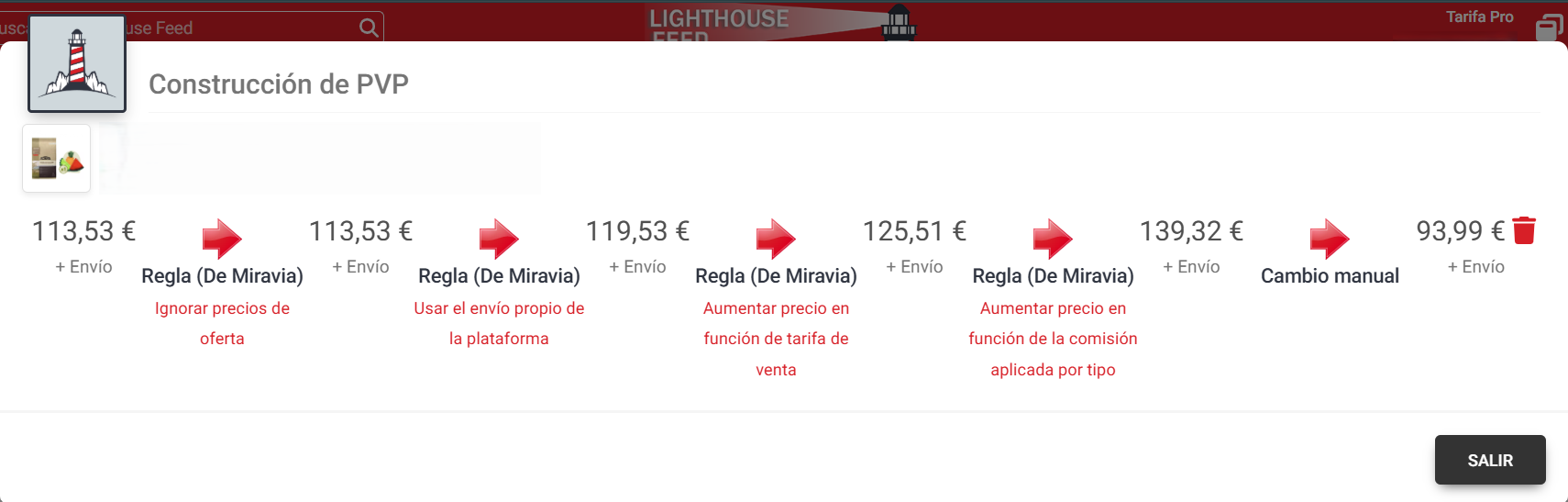Open the product thumbnail image

57,158
